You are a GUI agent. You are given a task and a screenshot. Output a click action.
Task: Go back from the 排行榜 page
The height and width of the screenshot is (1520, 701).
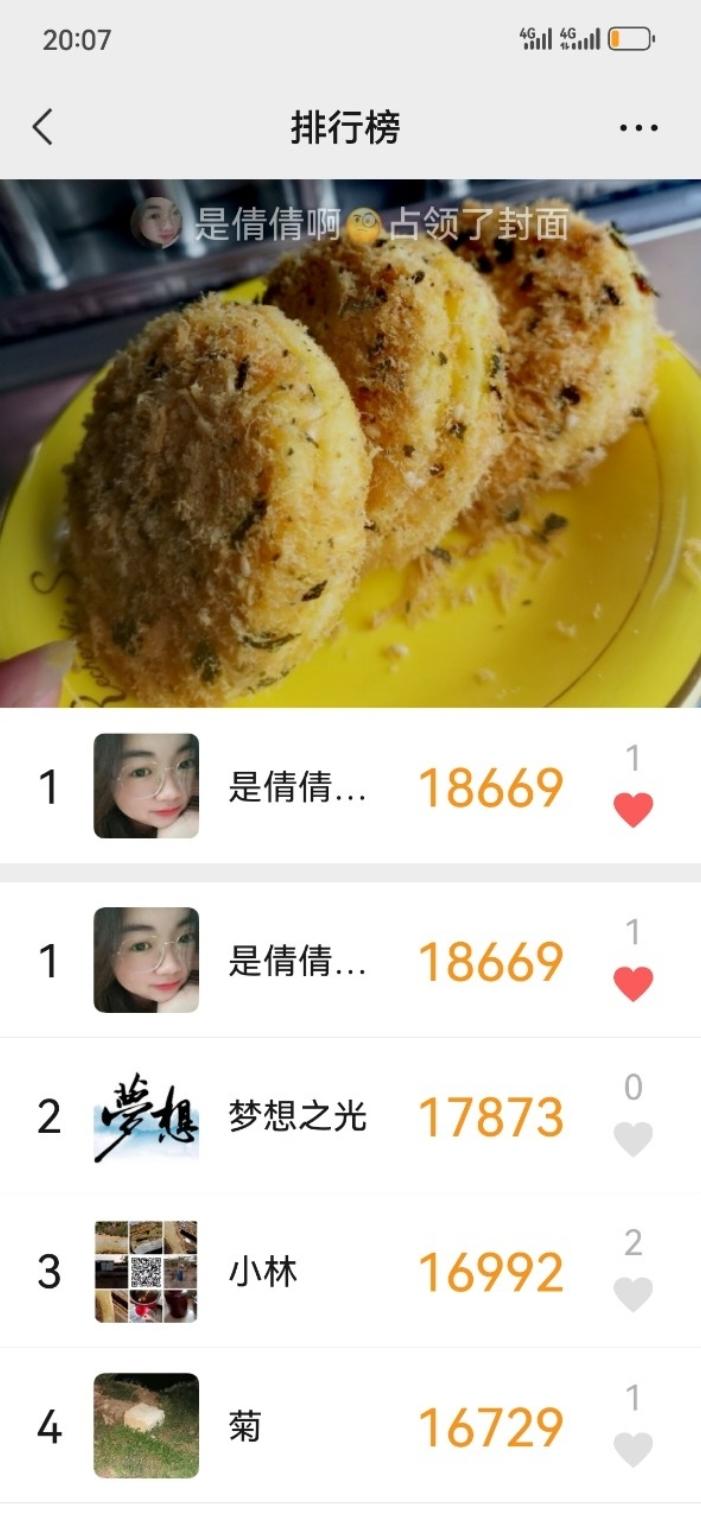point(42,128)
